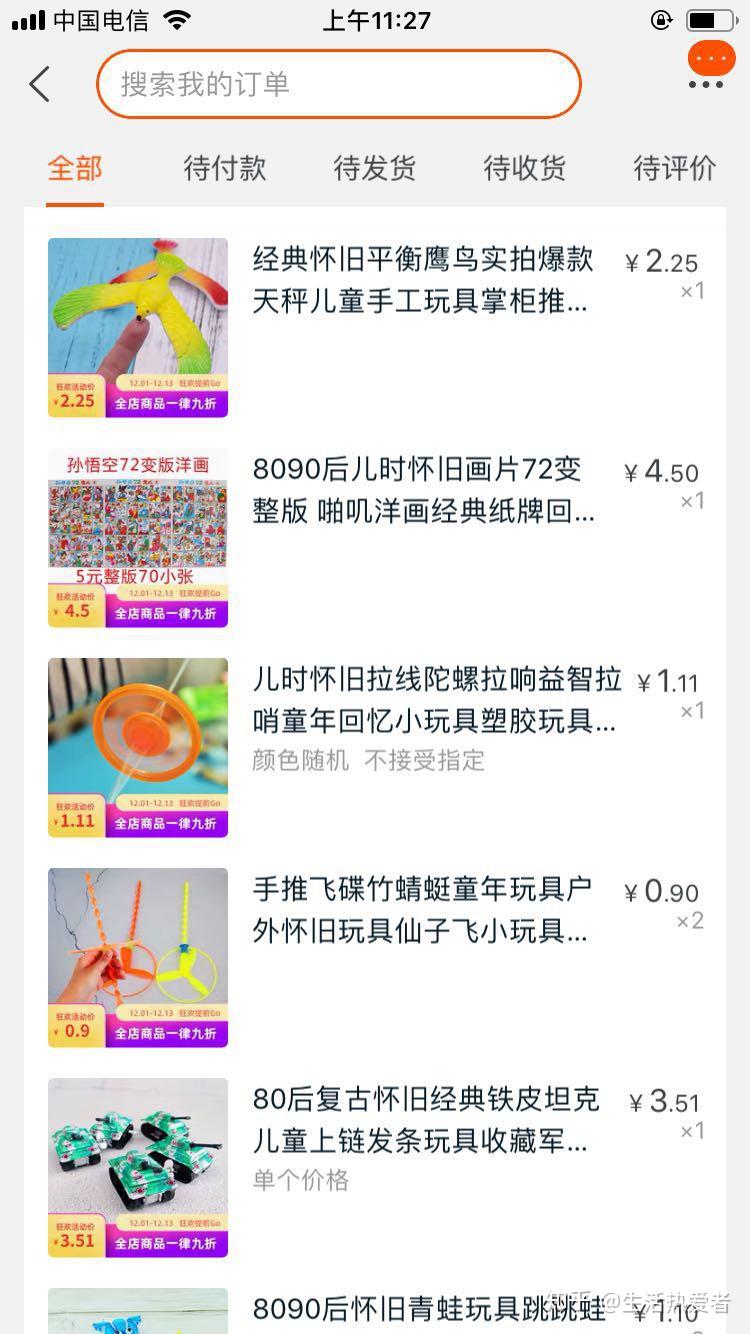Switch to the 待发货 tab
This screenshot has width=750, height=1334.
click(x=373, y=168)
